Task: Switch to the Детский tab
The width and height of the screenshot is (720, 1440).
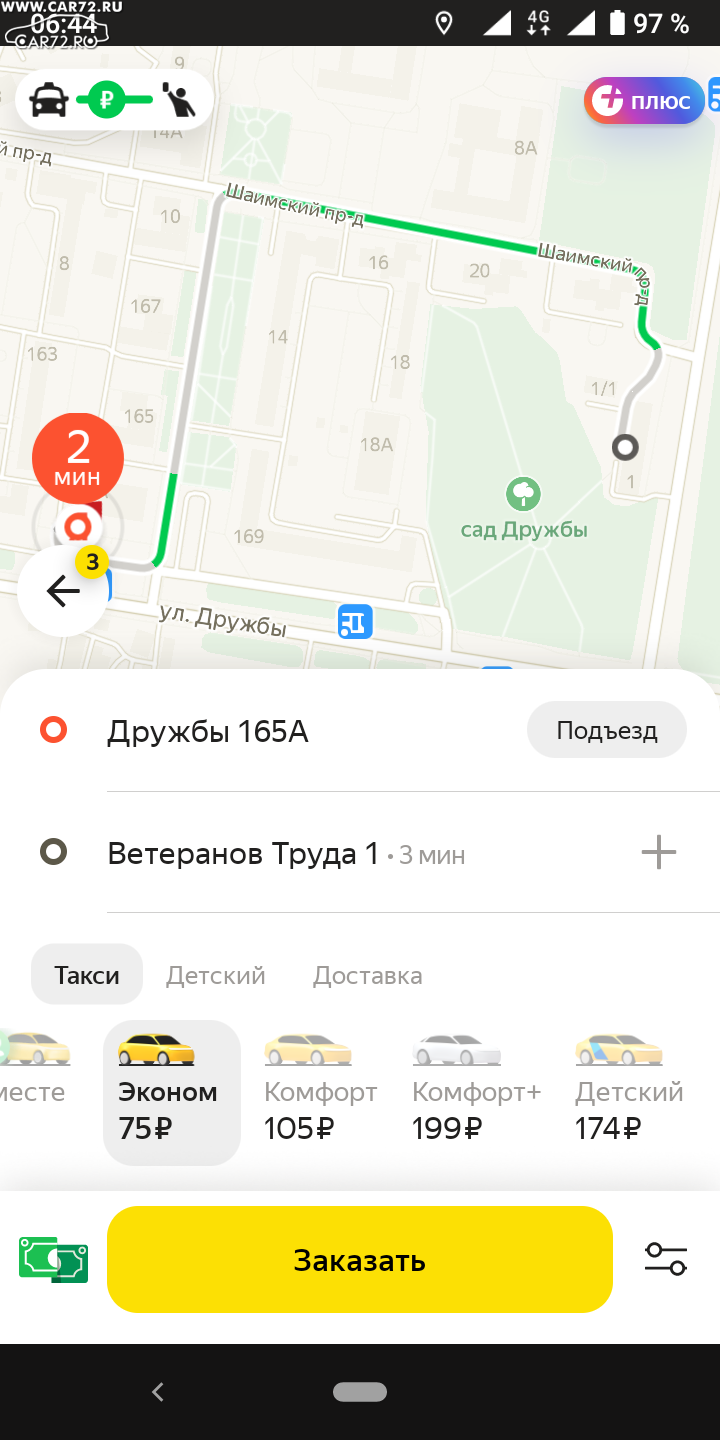Action: click(x=216, y=975)
